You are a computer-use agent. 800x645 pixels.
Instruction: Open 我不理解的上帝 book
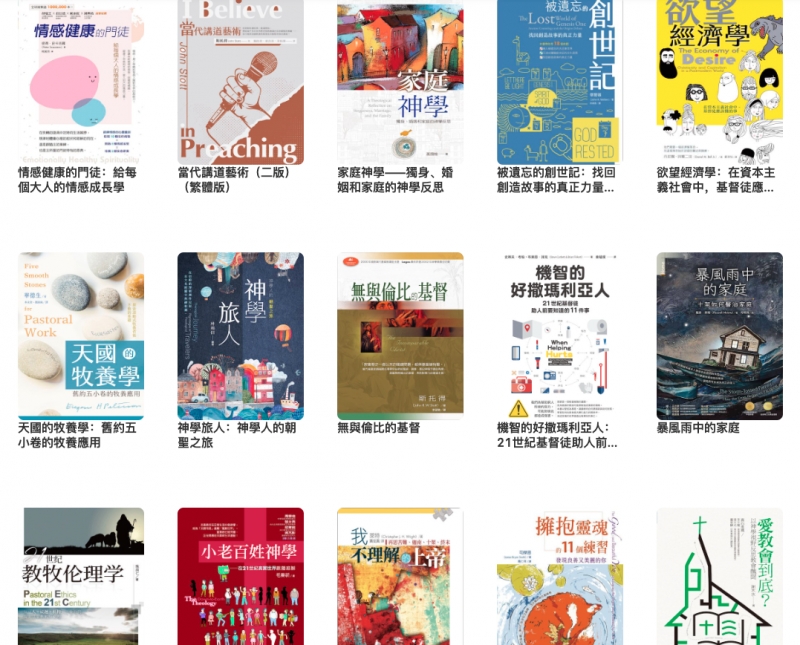[x=400, y=577]
